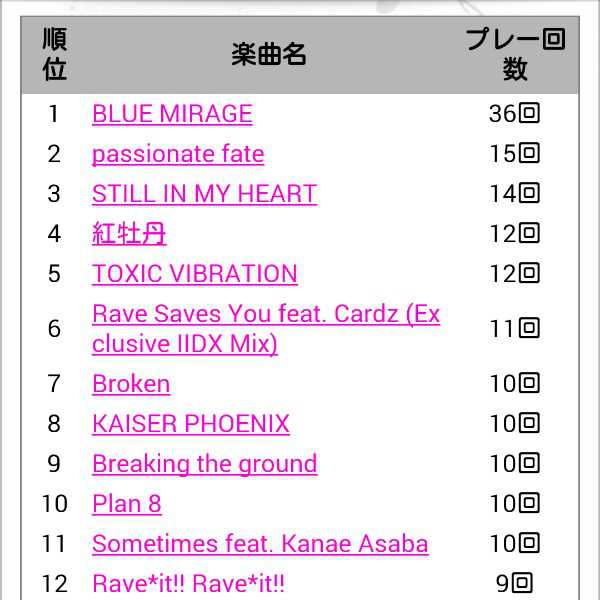This screenshot has width=600, height=600.
Task: Open the BLUE MIRAGE song link
Action: (172, 114)
